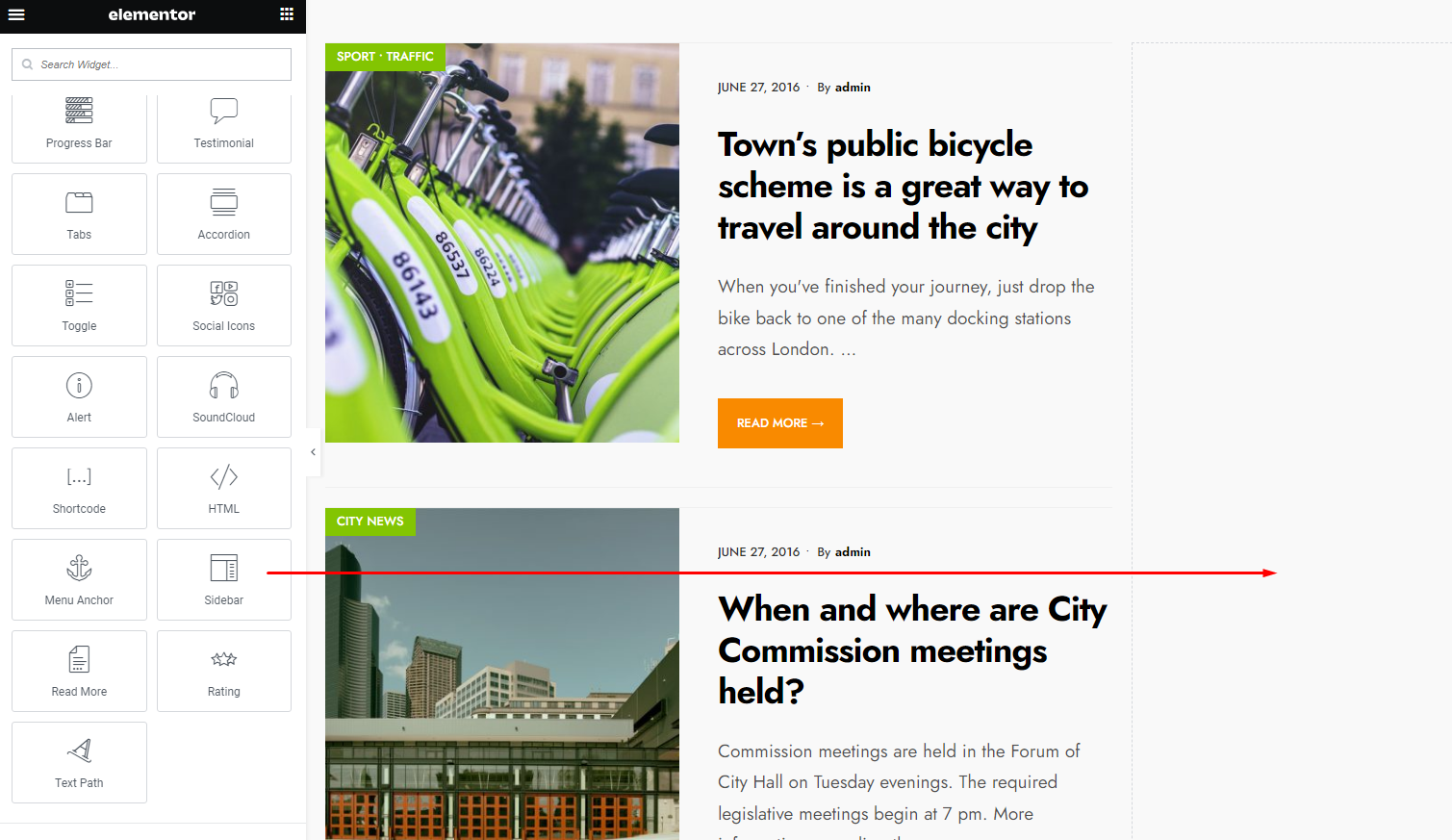This screenshot has height=840, width=1452.
Task: Select the Testimonial widget
Action: click(x=223, y=125)
